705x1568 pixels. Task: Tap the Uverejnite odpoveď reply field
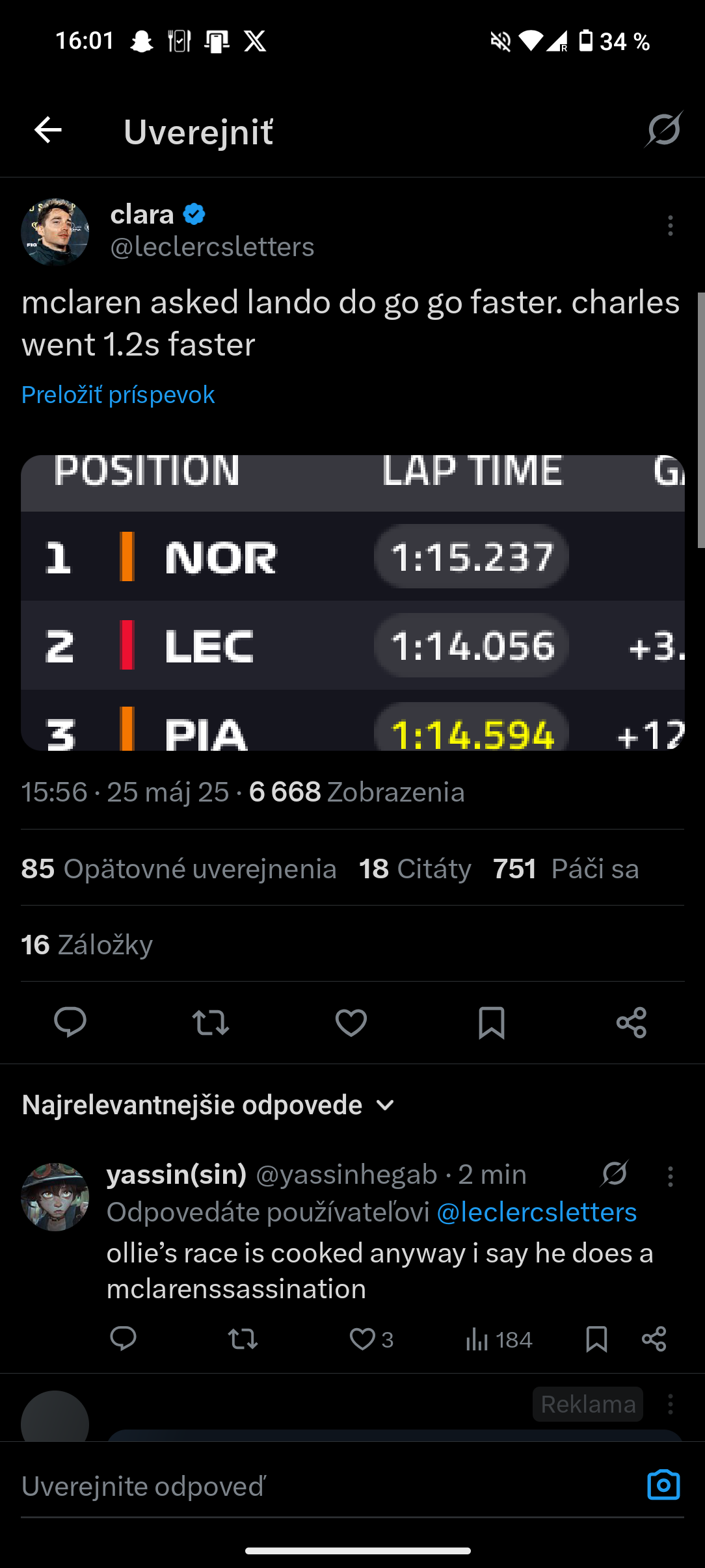coord(325,1487)
